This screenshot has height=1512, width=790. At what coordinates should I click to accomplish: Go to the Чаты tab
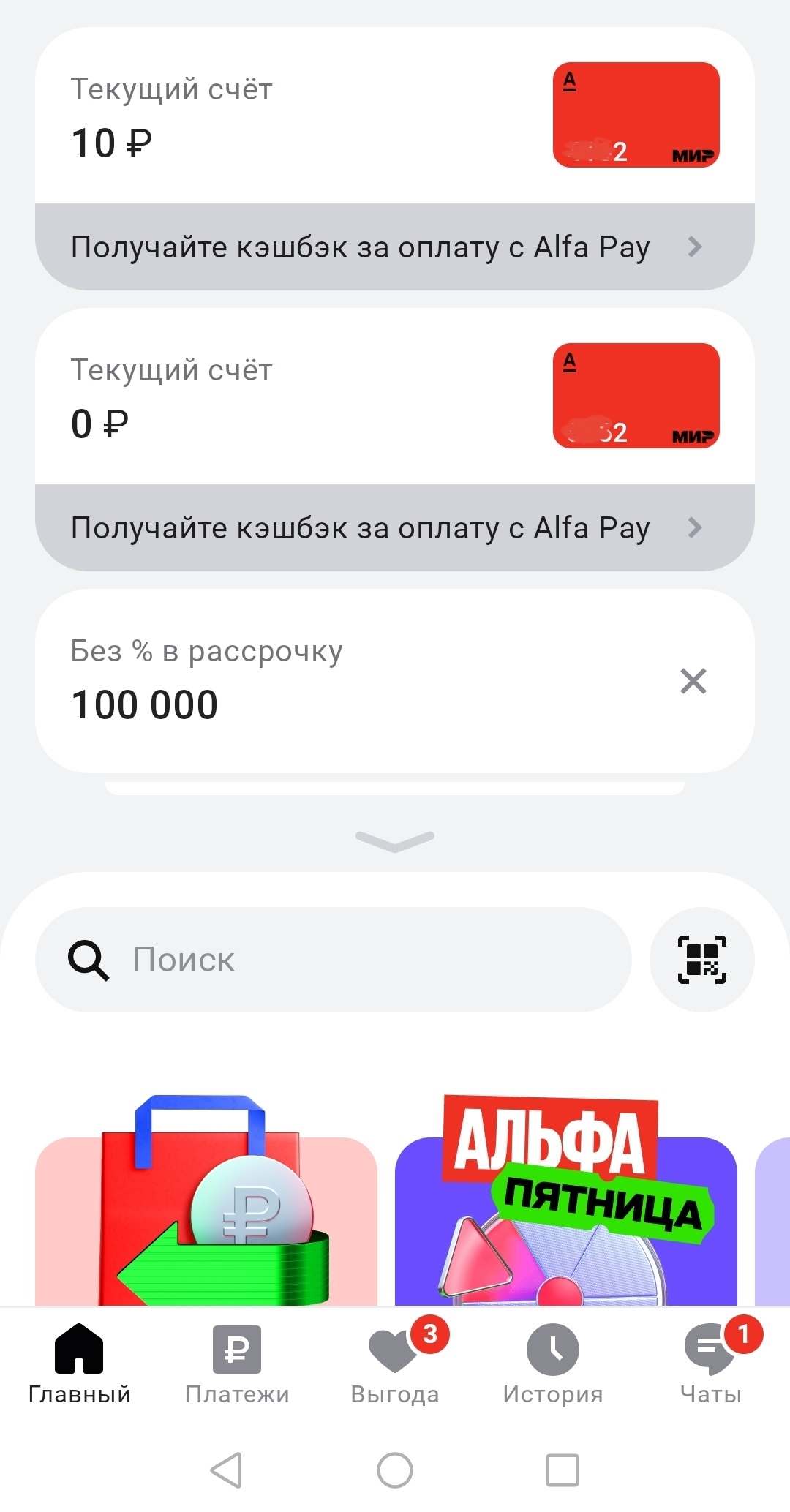(x=711, y=1365)
